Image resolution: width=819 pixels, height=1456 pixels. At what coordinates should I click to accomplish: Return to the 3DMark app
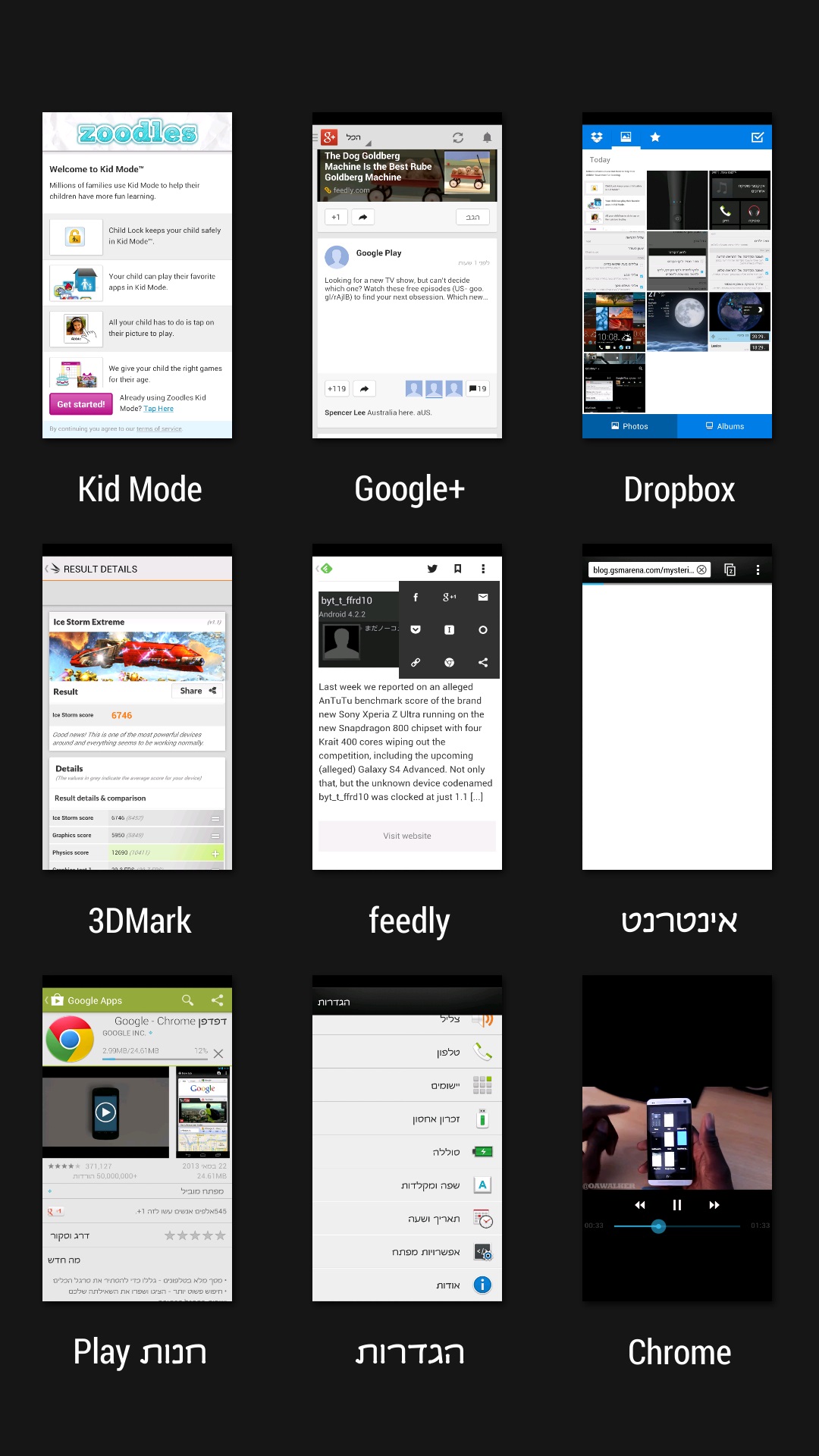point(137,707)
